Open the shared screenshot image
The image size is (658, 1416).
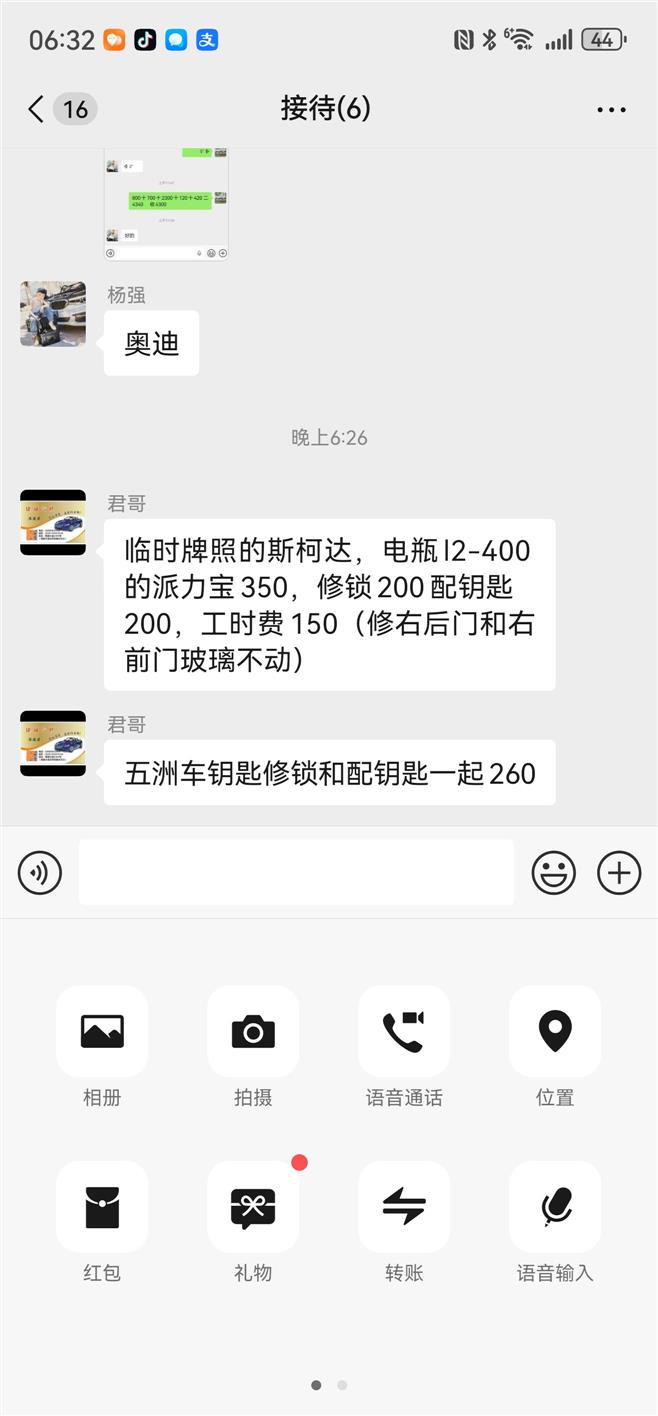coord(166,204)
